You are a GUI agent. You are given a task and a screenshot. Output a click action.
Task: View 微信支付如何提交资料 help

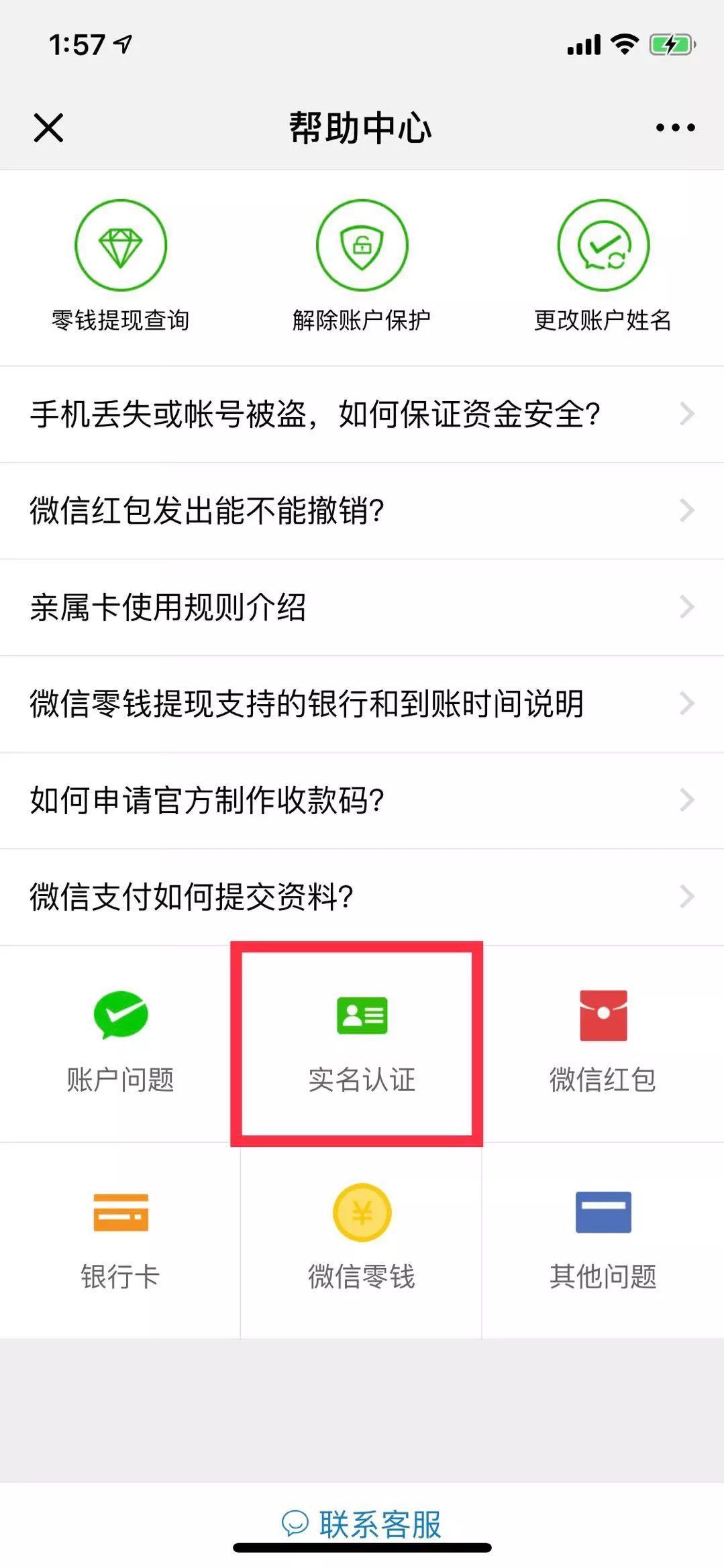[x=362, y=897]
